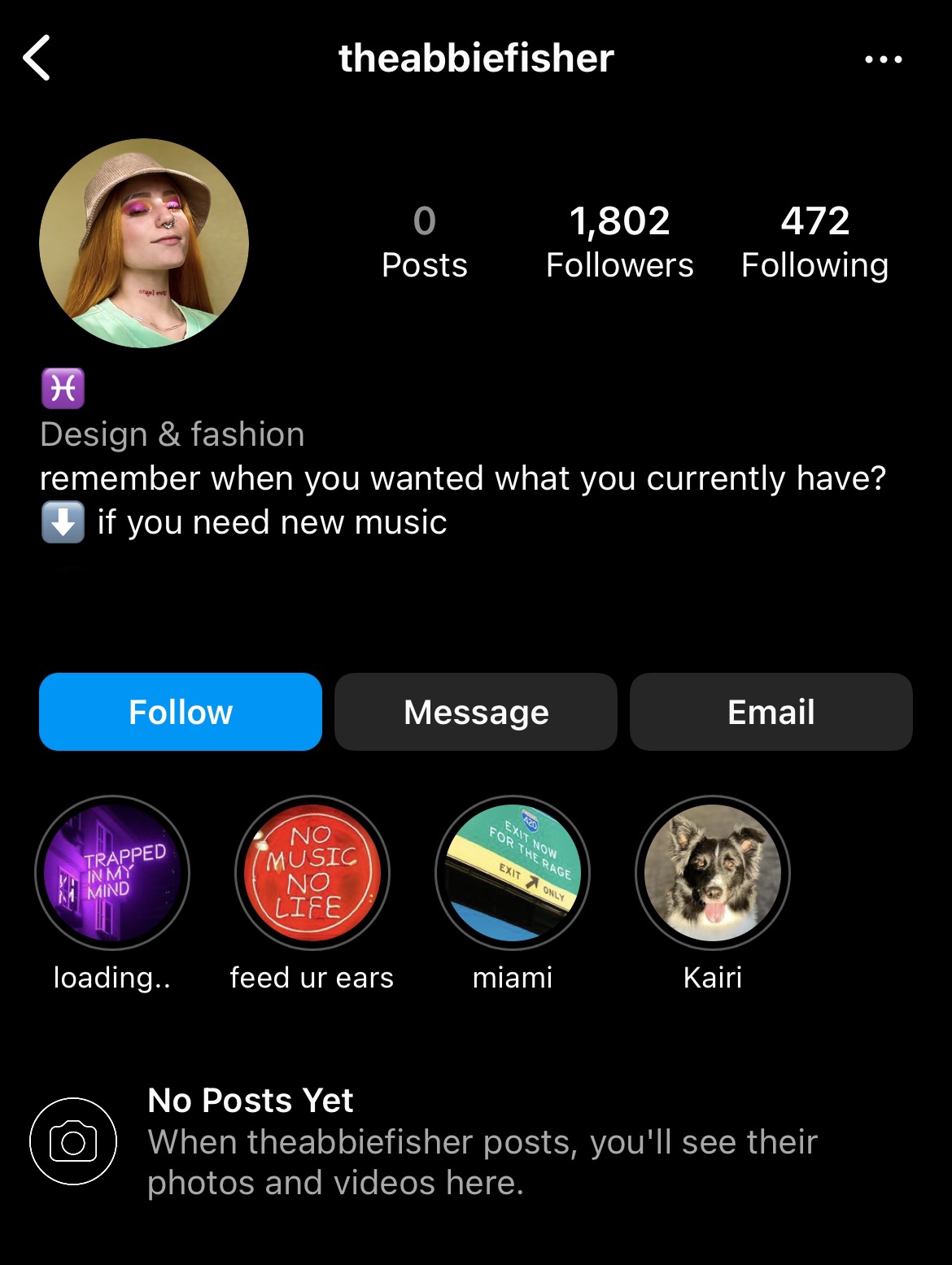
Task: View the 'feed ur ears' highlight
Action: tap(312, 873)
